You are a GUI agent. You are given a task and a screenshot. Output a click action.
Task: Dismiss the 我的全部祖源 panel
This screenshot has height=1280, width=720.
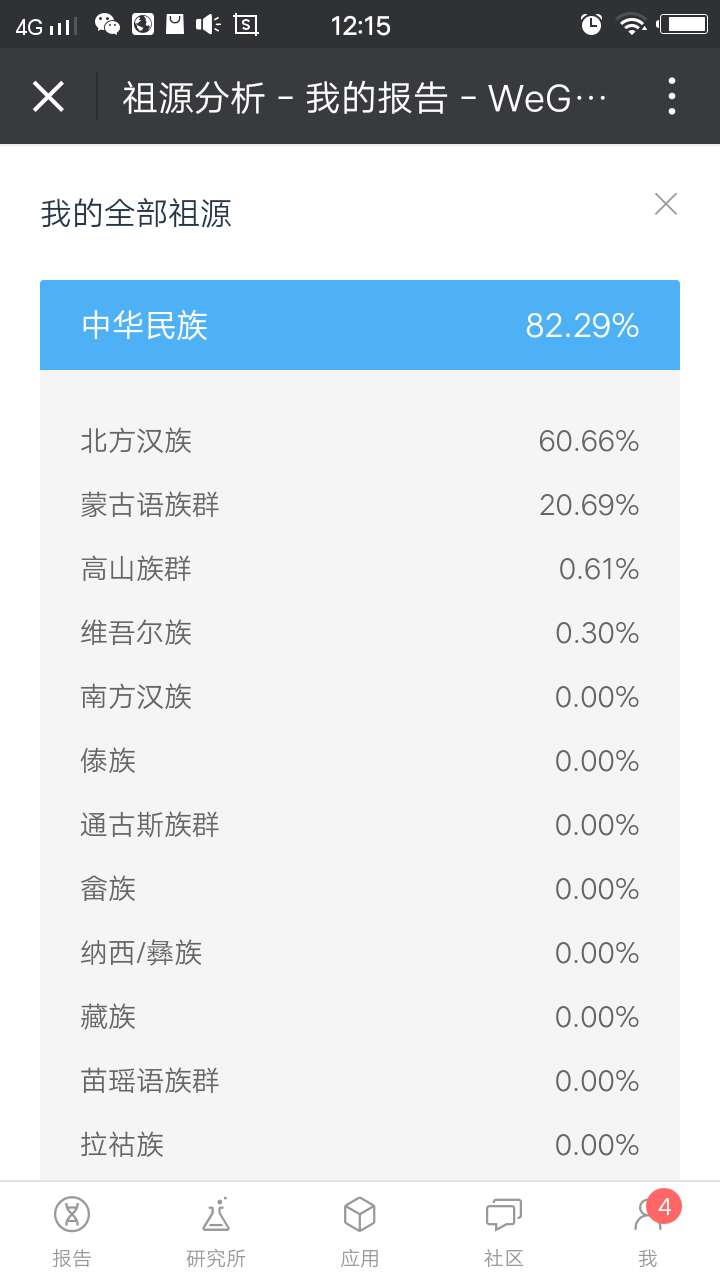666,204
